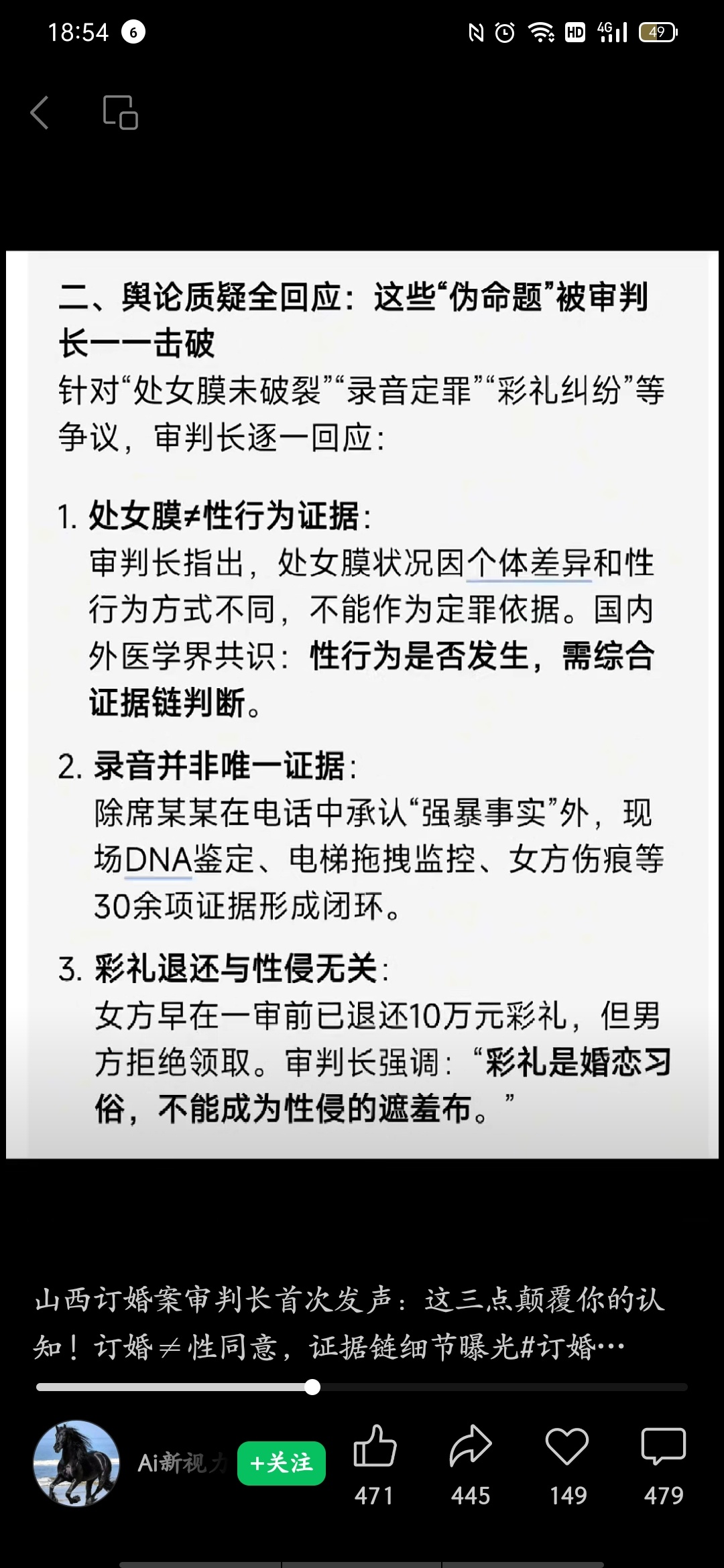This screenshot has height=1568, width=724.
Task: Open the Ai新视力 profile picture
Action: pyautogui.click(x=76, y=1463)
